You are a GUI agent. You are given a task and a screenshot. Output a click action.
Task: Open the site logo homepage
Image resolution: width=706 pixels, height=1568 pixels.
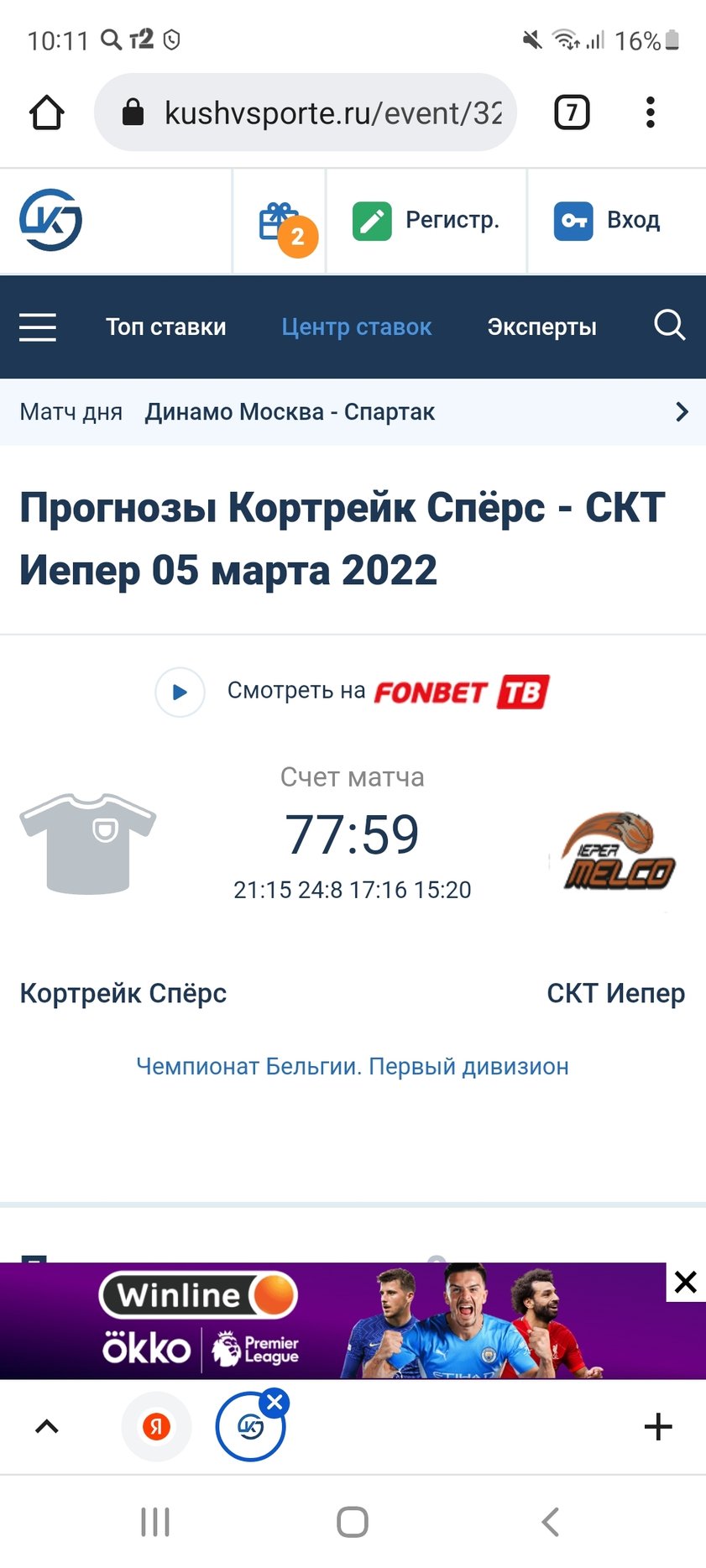point(50,220)
